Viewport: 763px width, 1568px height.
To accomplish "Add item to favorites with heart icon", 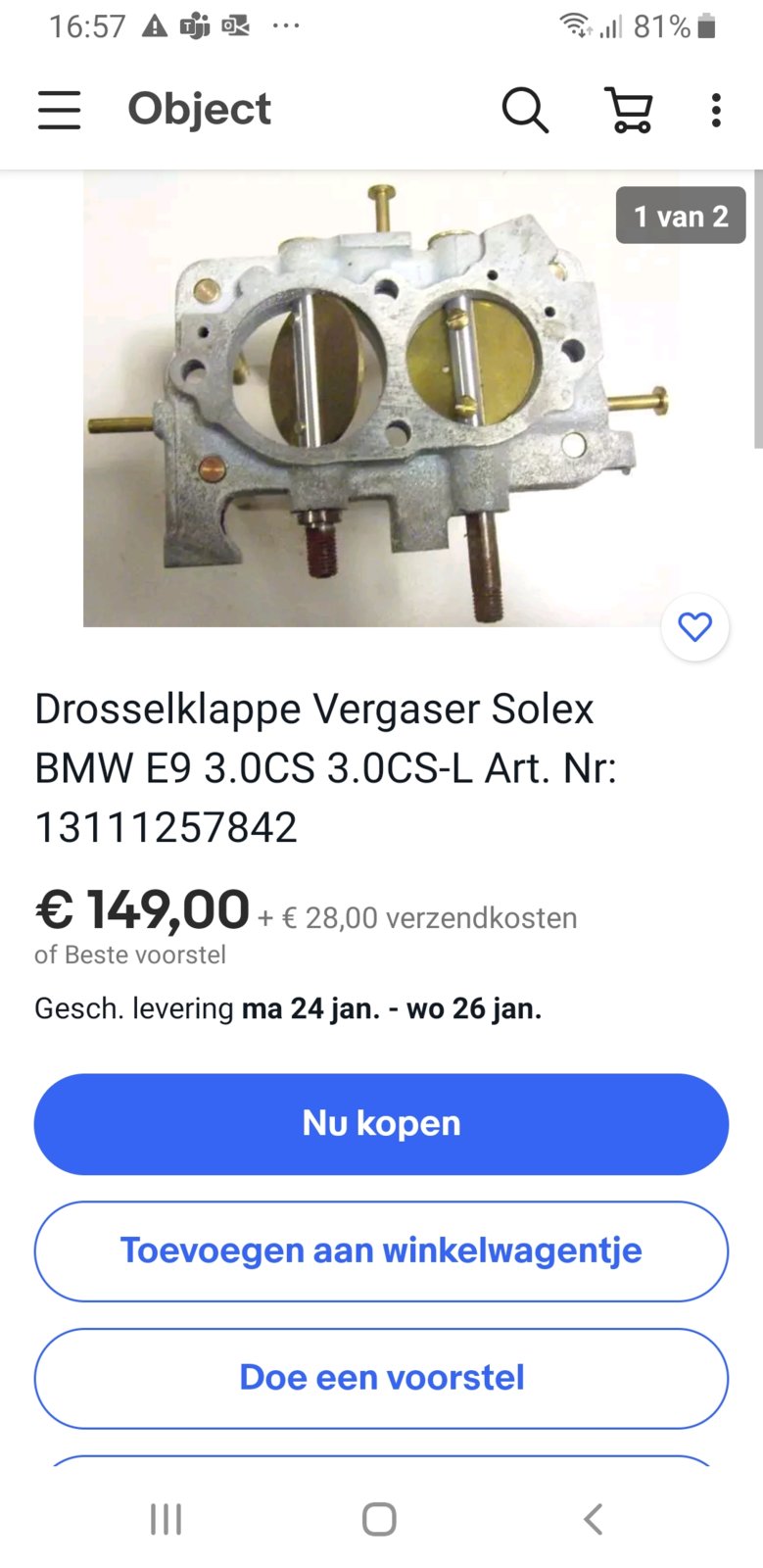I will coord(695,627).
